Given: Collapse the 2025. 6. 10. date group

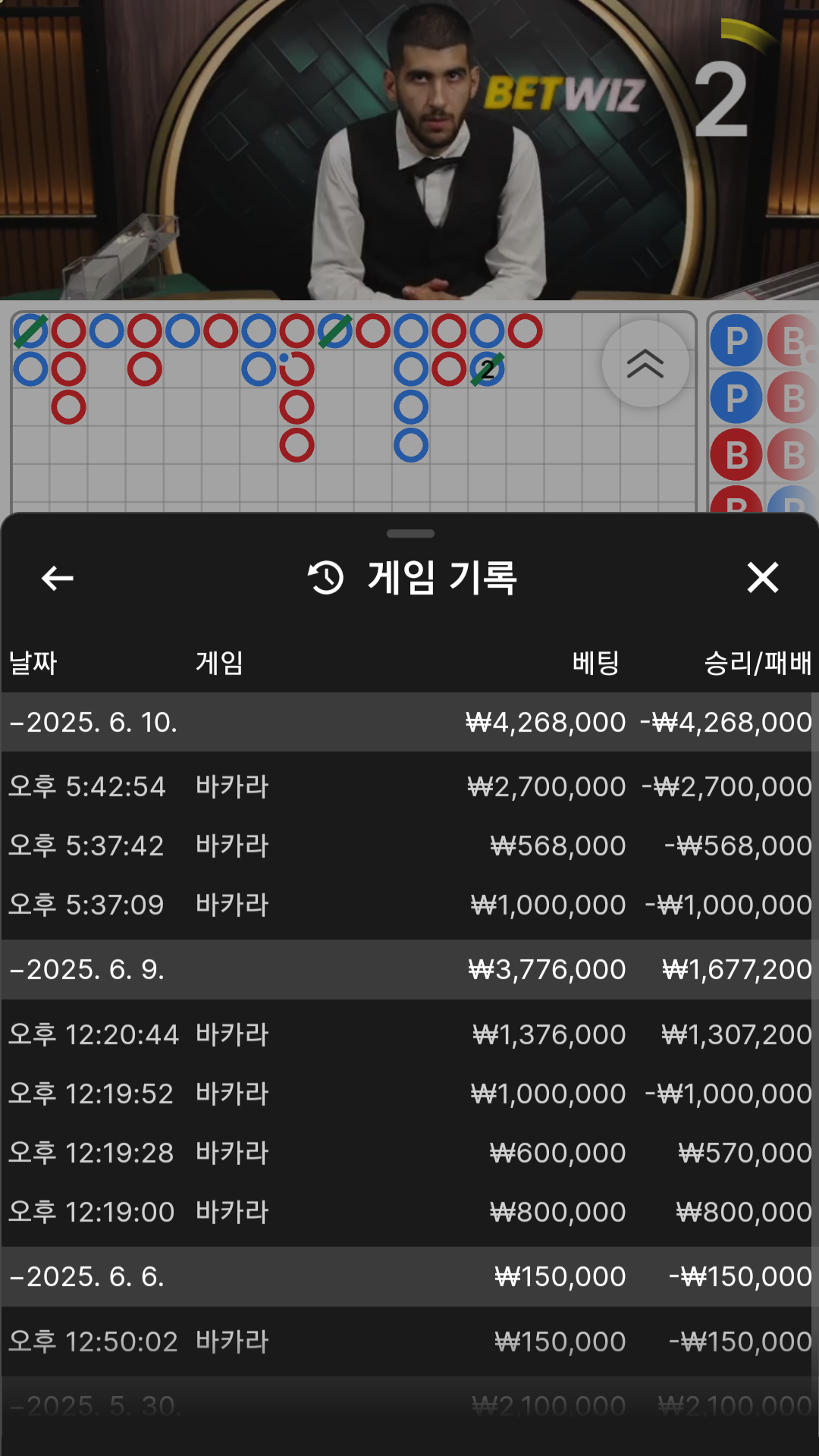Looking at the screenshot, I should (409, 722).
